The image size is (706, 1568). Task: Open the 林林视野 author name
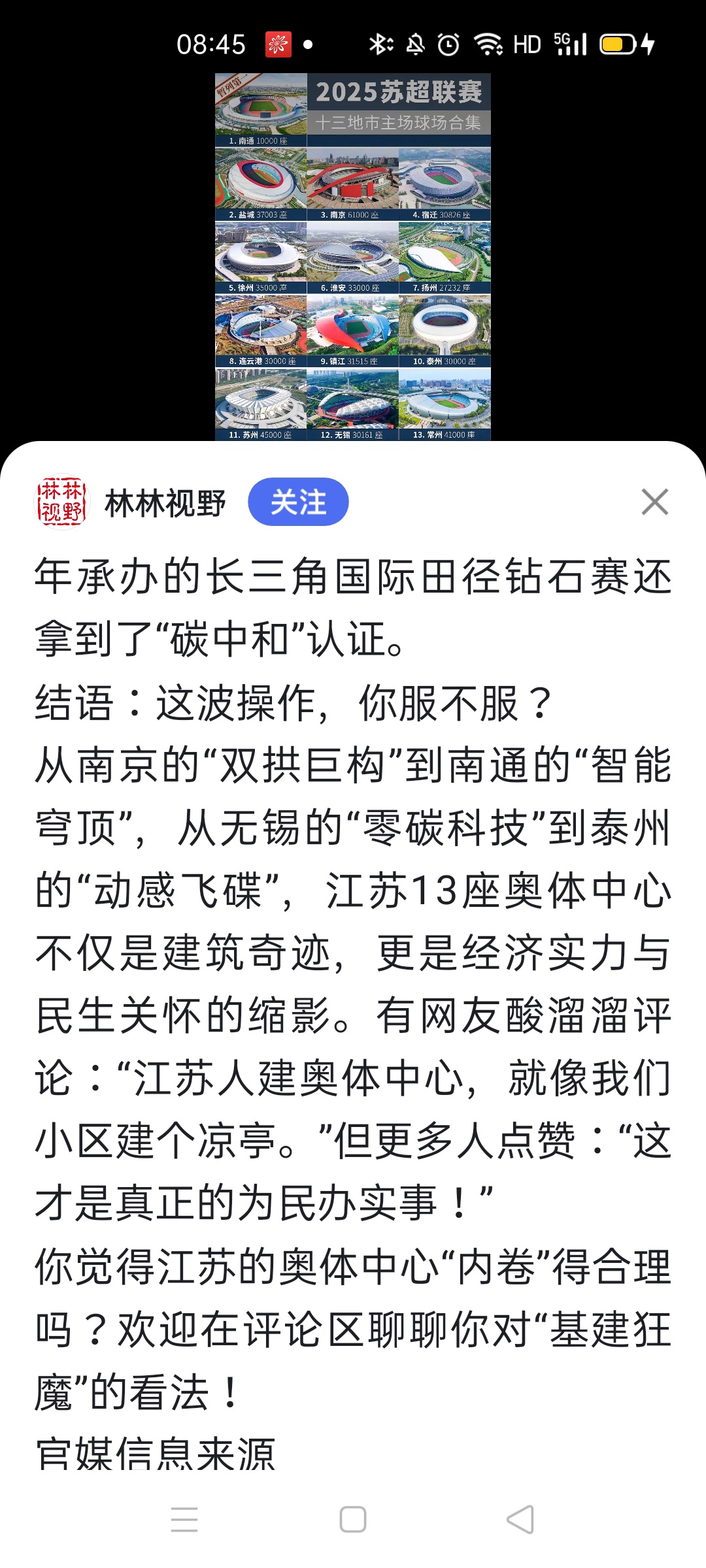pos(165,503)
